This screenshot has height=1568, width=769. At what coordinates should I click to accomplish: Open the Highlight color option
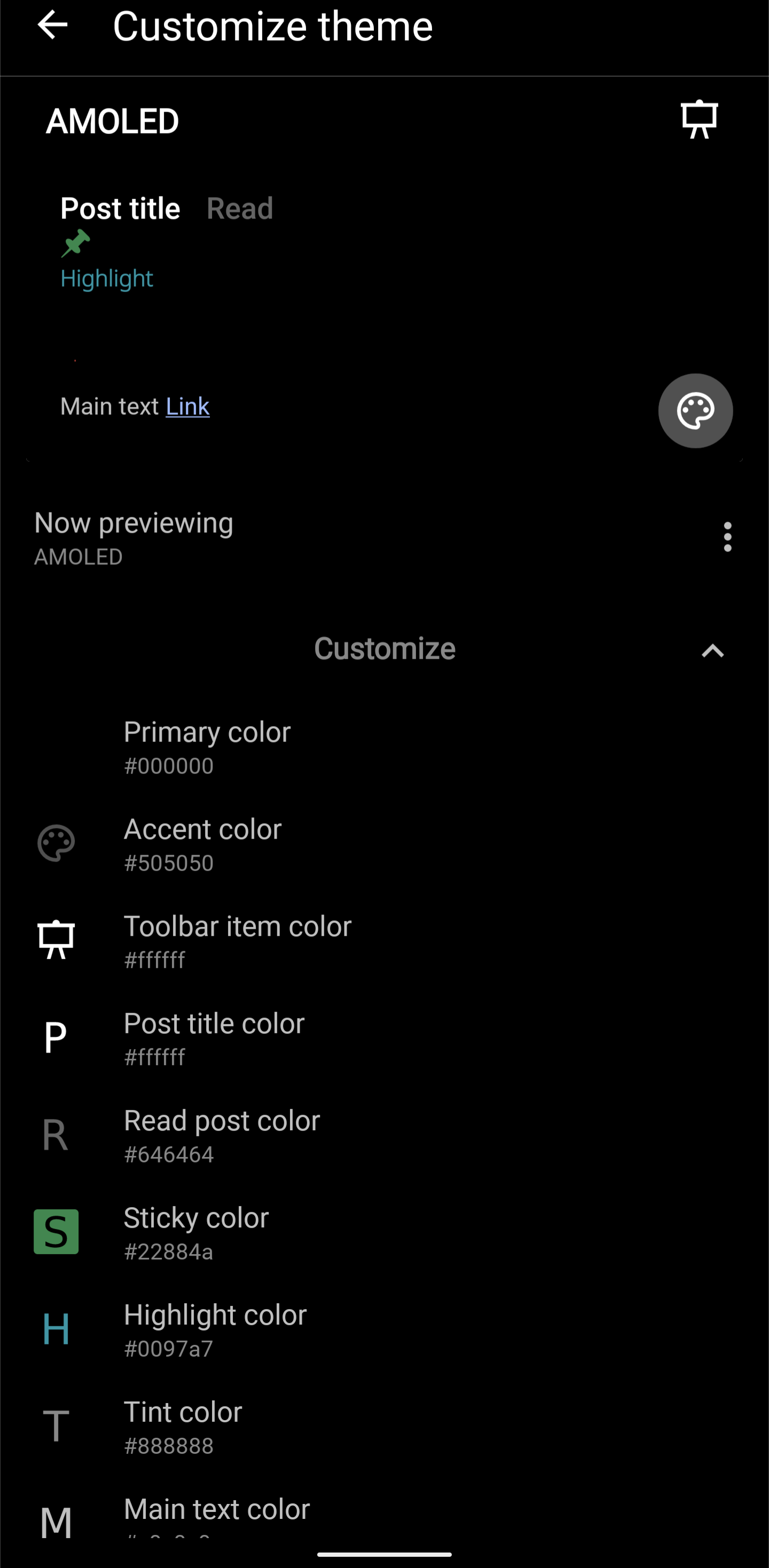pyautogui.click(x=384, y=1330)
